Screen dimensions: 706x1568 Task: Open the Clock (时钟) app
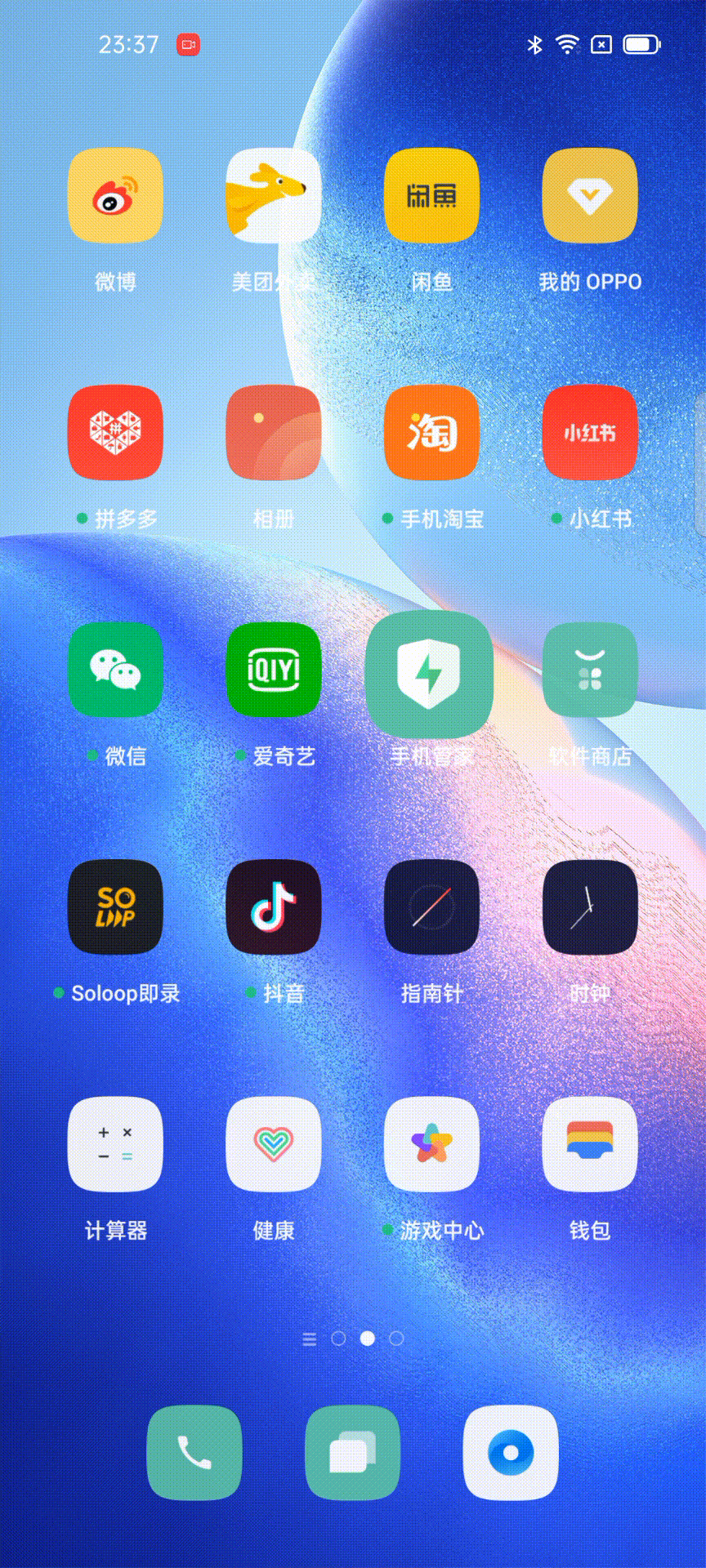point(590,906)
